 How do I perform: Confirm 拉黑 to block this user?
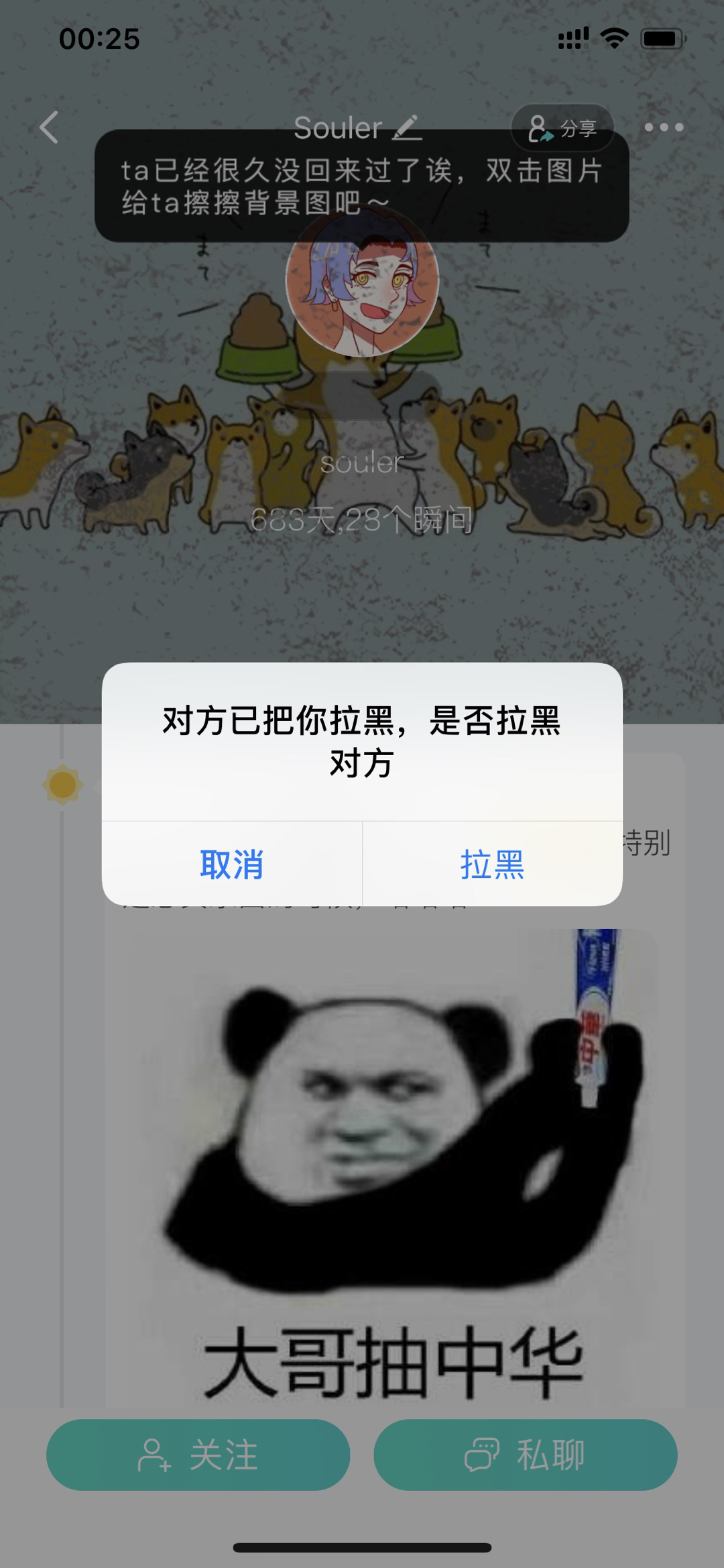click(x=493, y=864)
